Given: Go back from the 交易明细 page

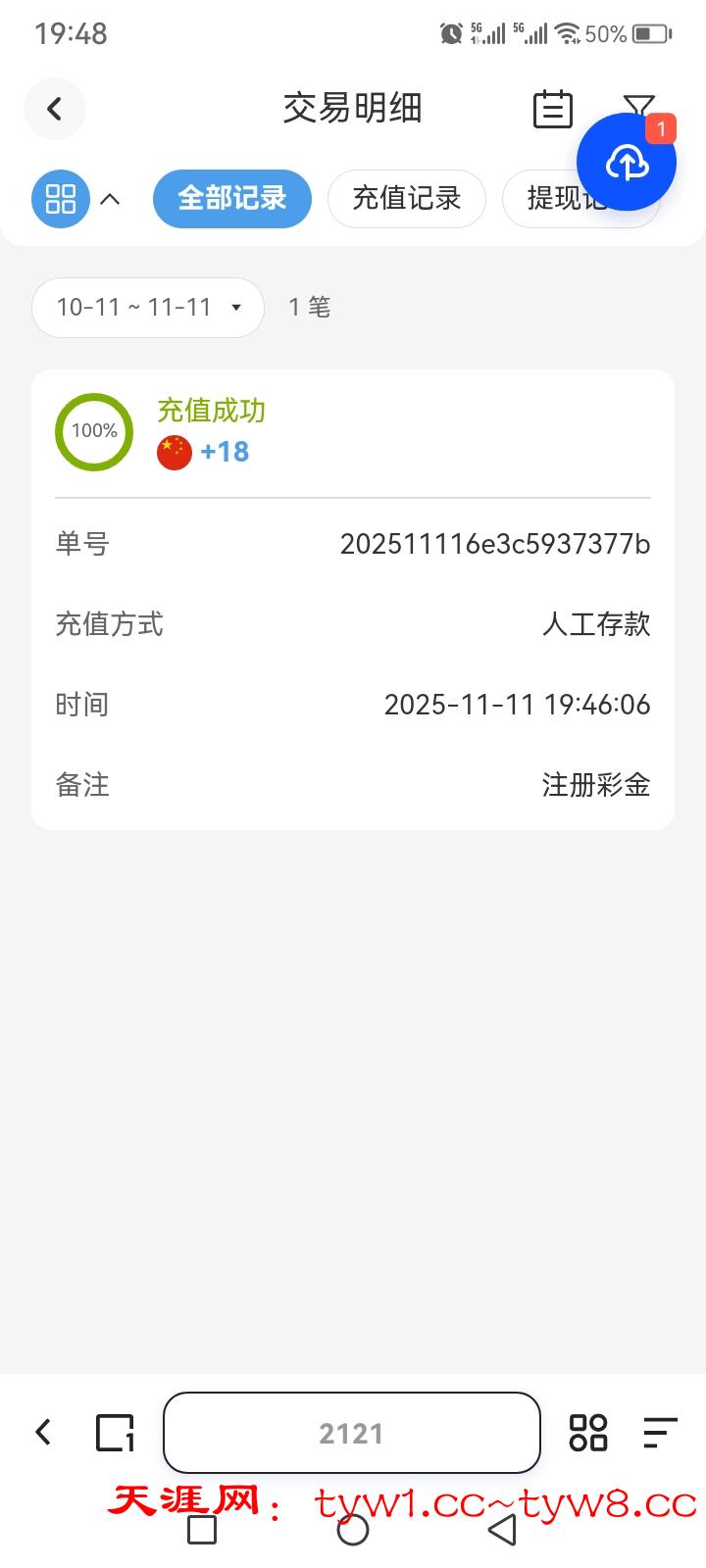Looking at the screenshot, I should click(55, 109).
